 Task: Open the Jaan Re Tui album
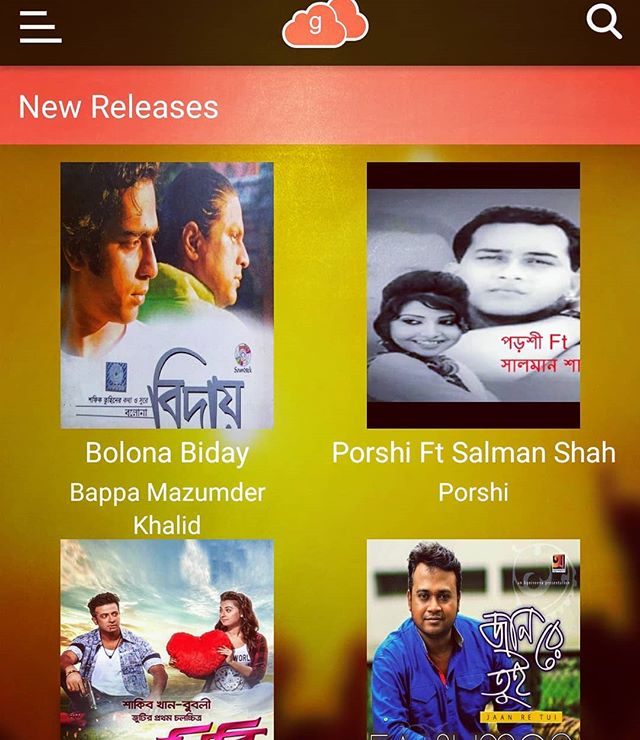pyautogui.click(x=473, y=640)
